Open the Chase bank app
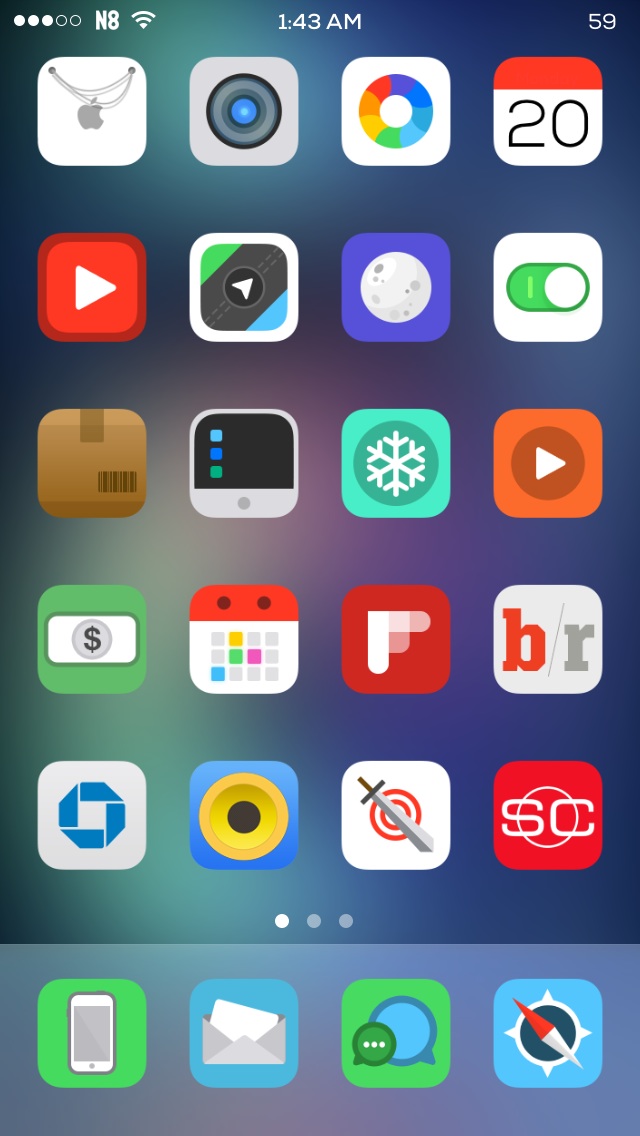Screen dimensions: 640x1136 click(92, 815)
